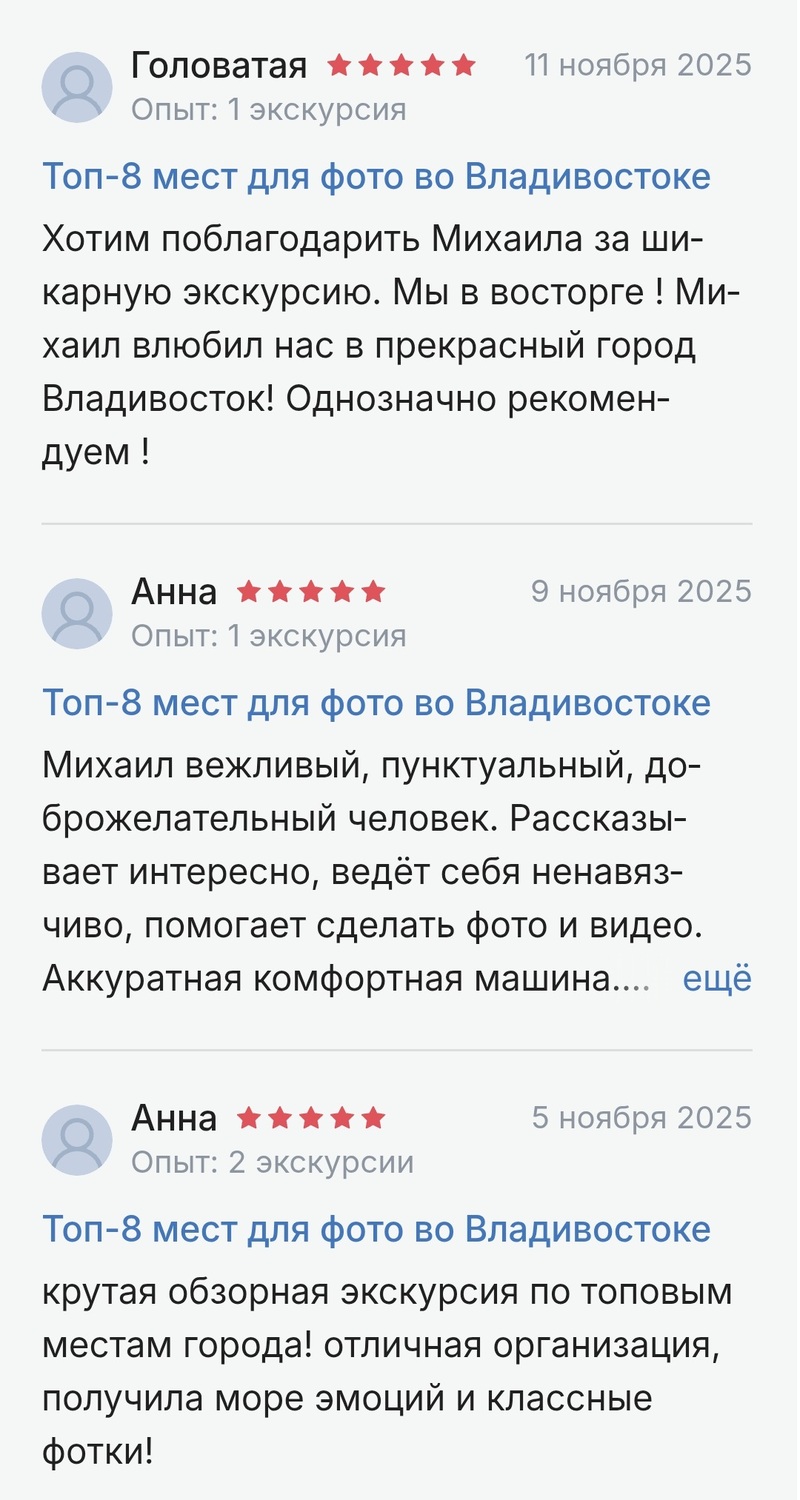Image resolution: width=800 pixels, height=1500 pixels.
Task: Expand Анна's review with 'ещё'
Action: pyautogui.click(x=716, y=979)
